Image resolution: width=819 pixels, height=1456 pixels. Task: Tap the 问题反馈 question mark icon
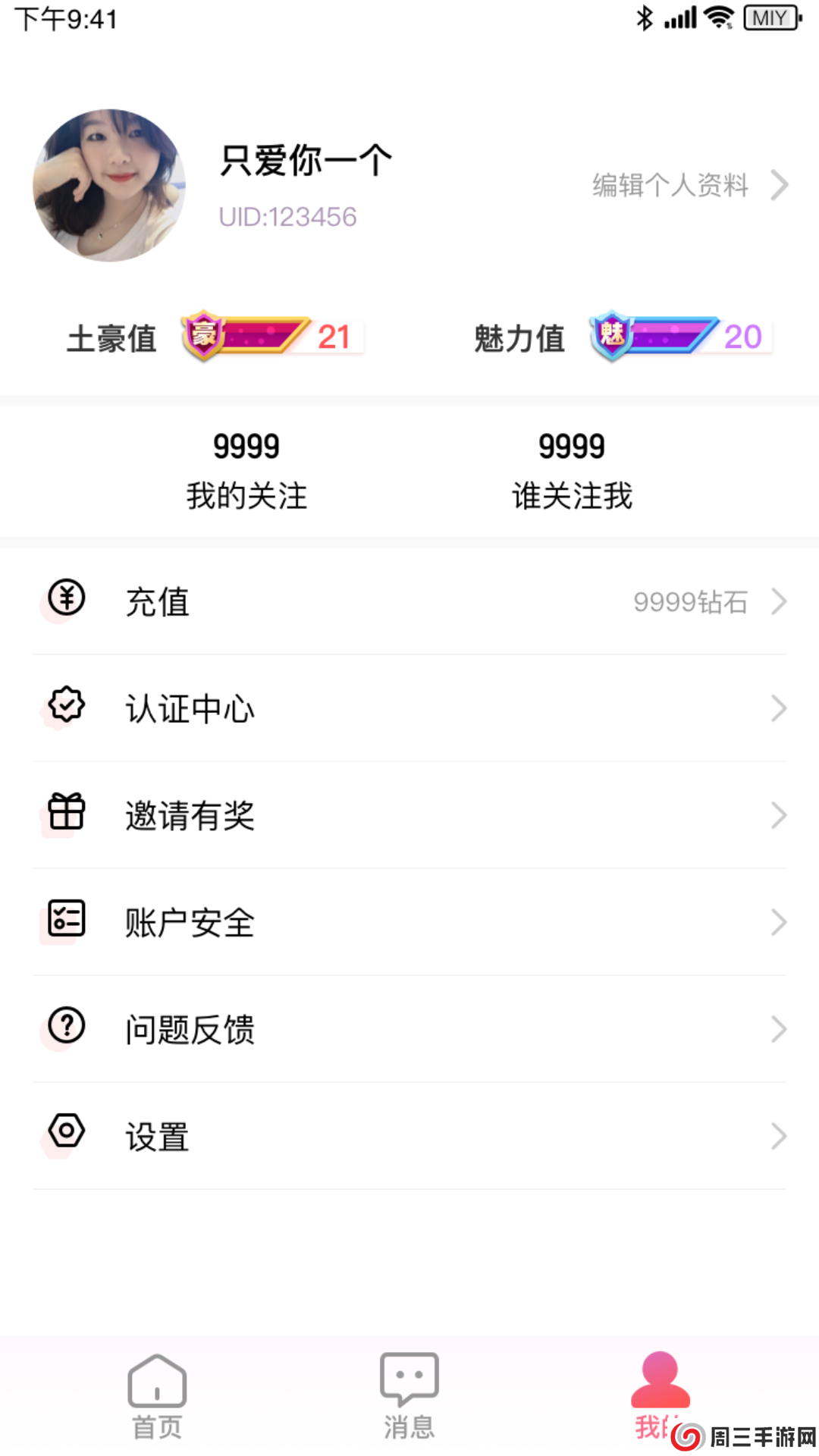66,1025
